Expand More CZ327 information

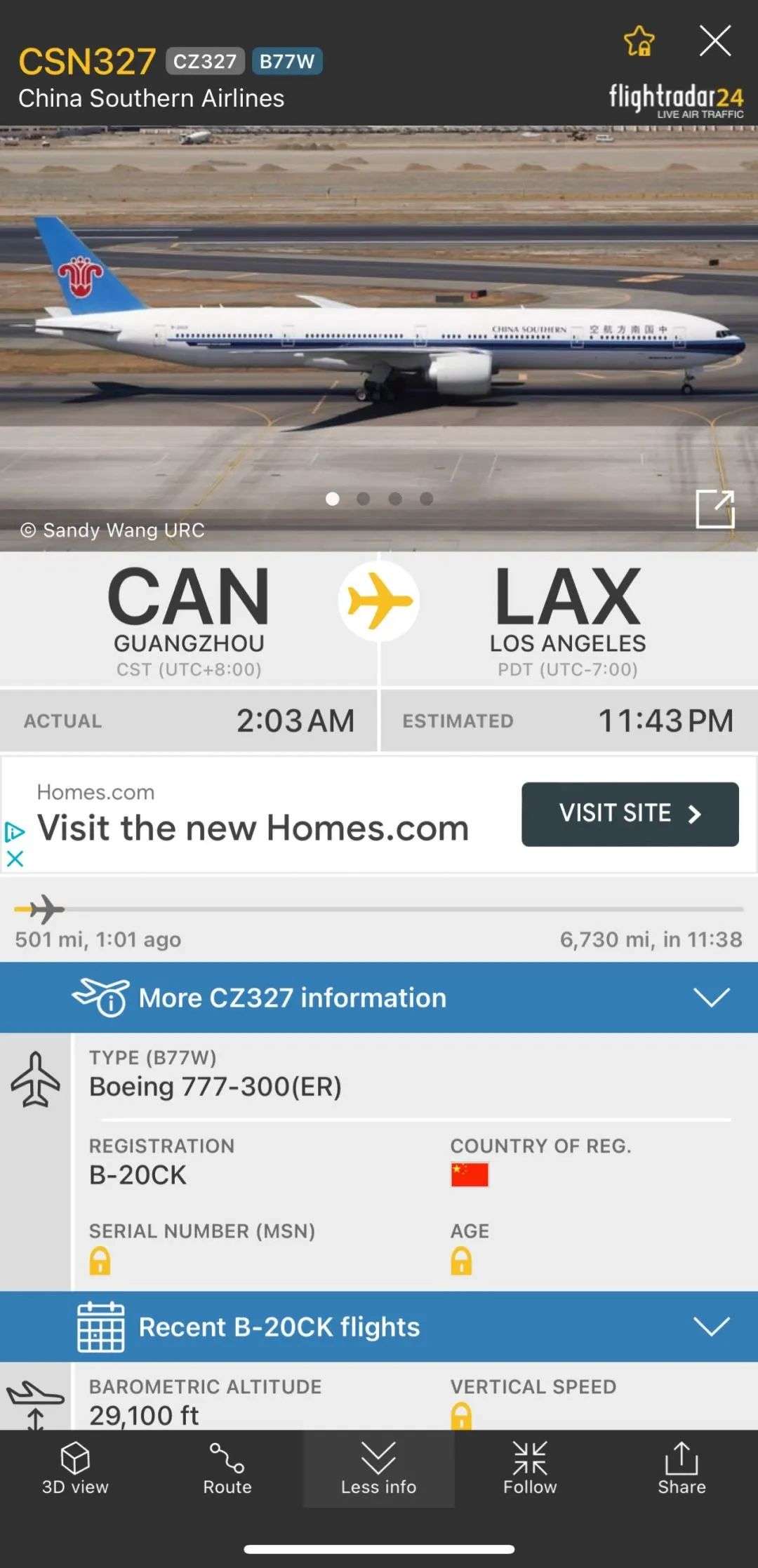click(379, 997)
